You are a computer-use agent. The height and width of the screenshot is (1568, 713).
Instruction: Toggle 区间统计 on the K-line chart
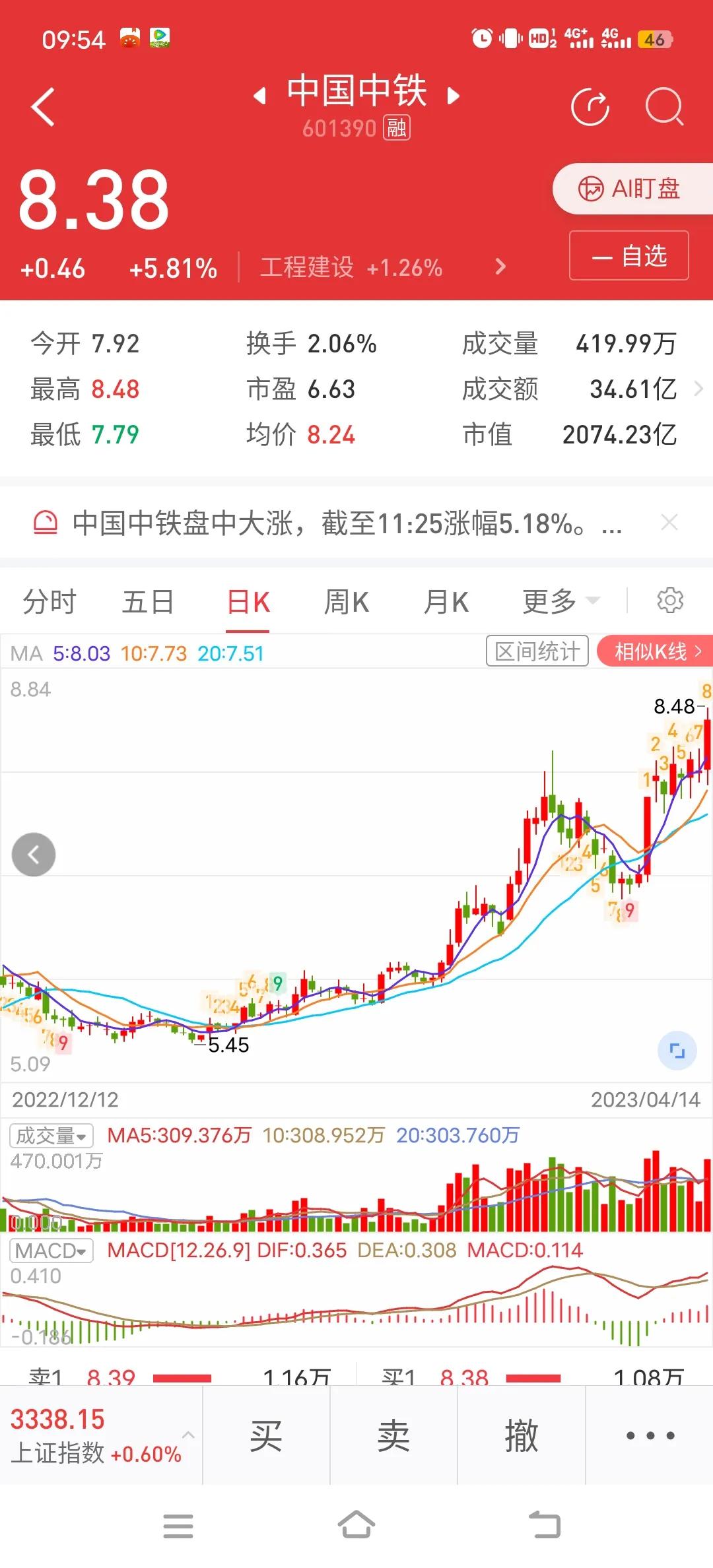point(537,651)
